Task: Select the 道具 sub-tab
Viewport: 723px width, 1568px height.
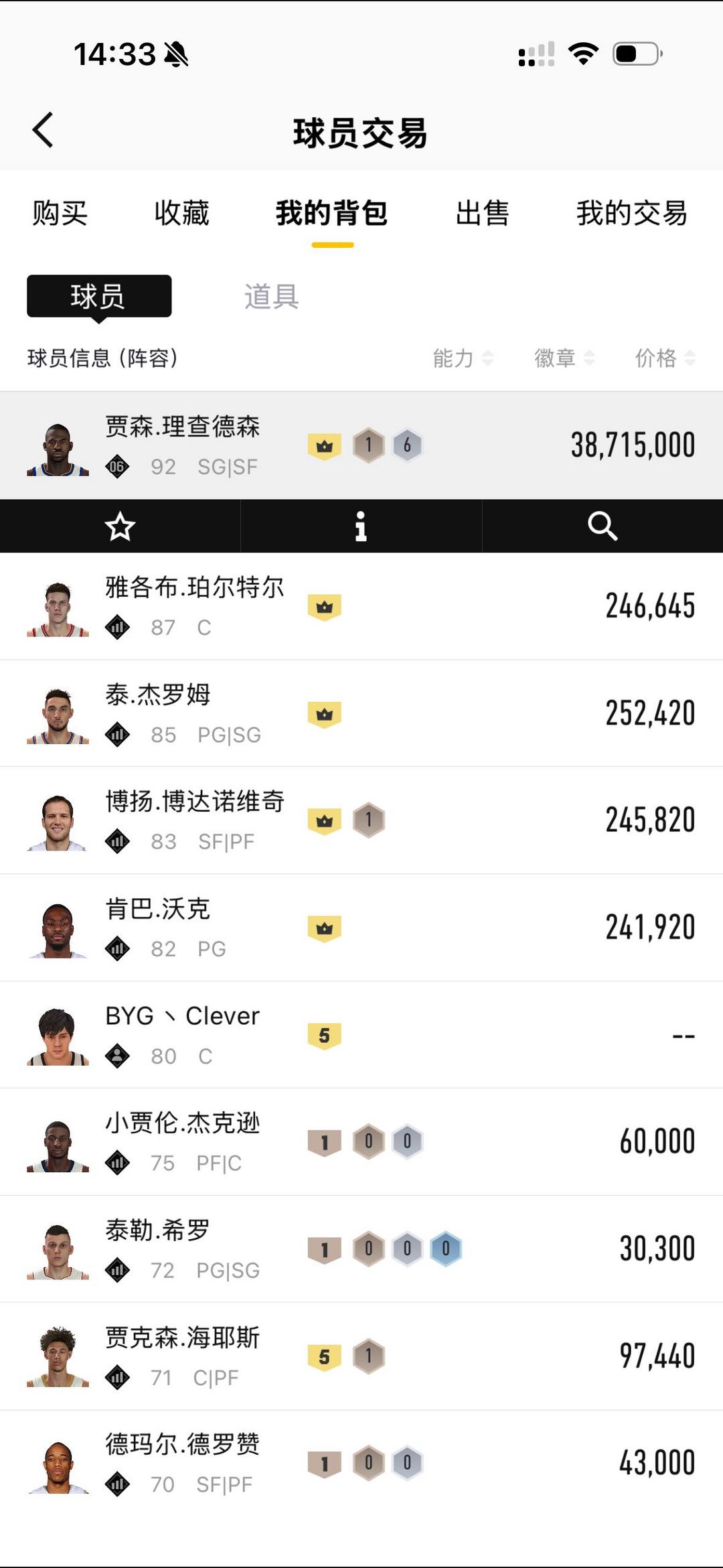Action: (271, 296)
